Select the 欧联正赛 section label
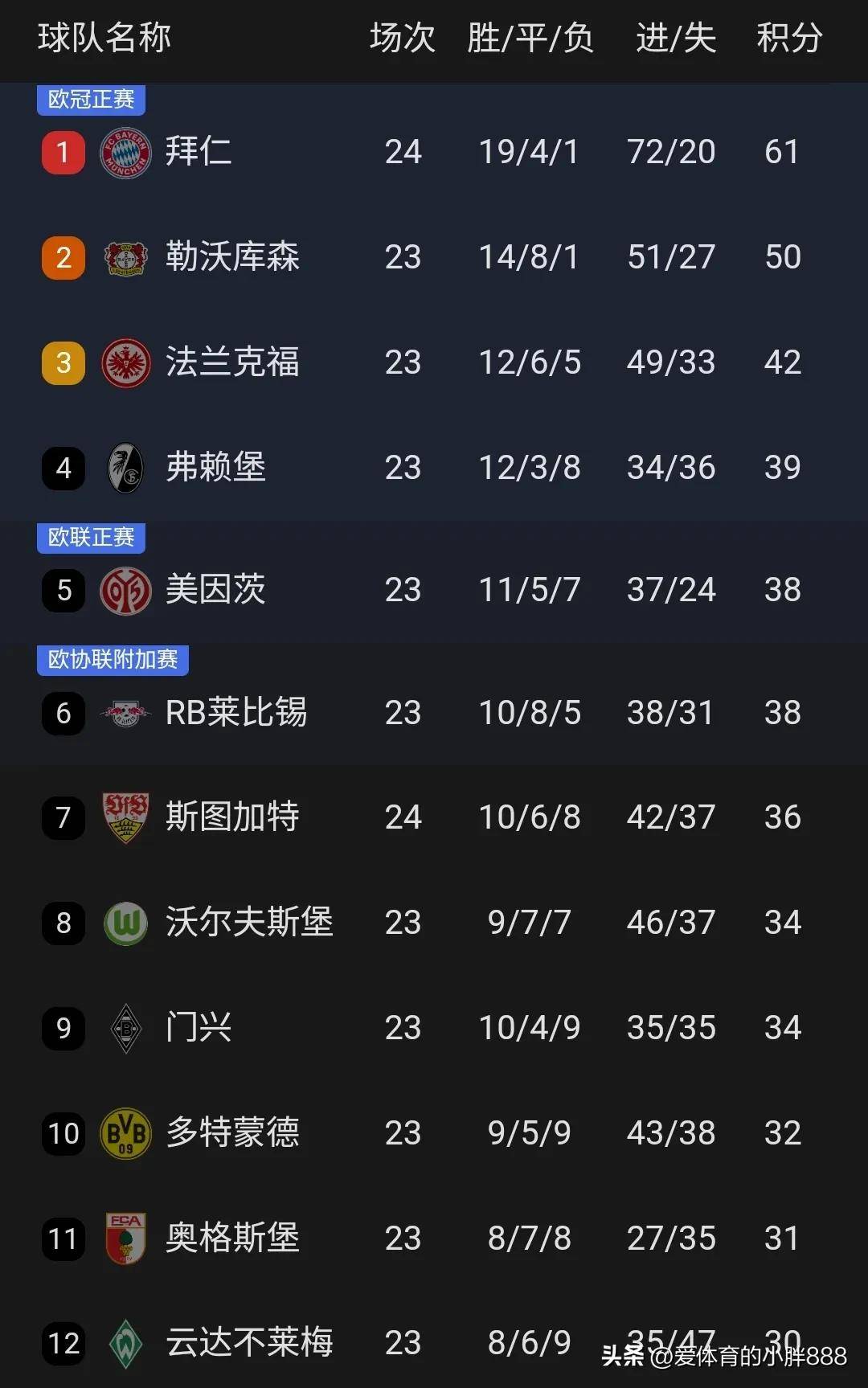Image resolution: width=868 pixels, height=1388 pixels. (90, 538)
